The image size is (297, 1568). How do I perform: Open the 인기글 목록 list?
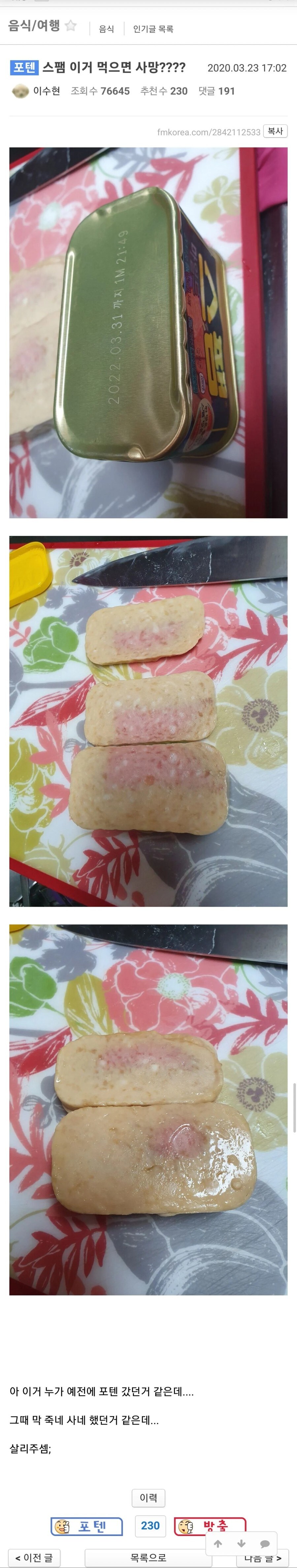153,29
